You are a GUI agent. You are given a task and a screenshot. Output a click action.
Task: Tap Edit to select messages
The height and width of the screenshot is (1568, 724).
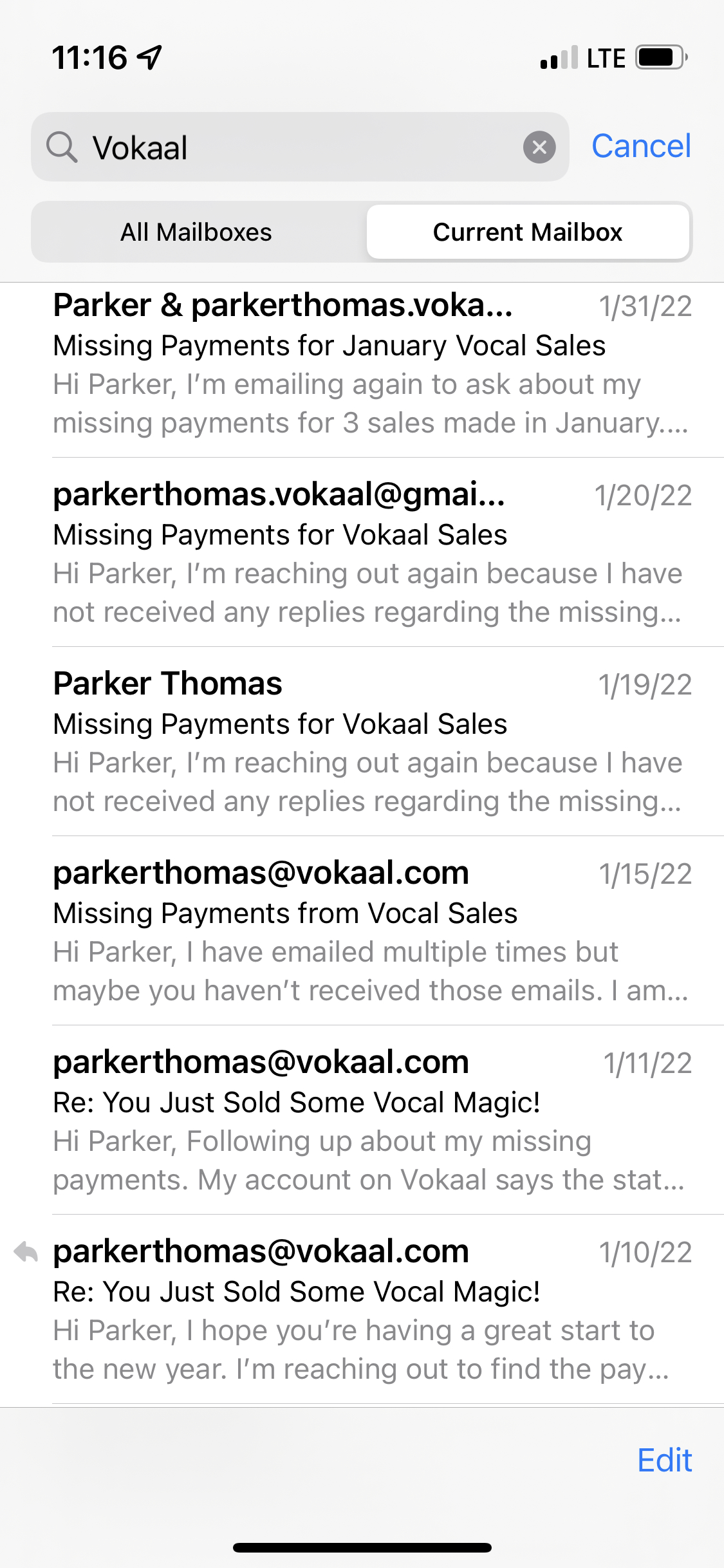click(664, 1460)
